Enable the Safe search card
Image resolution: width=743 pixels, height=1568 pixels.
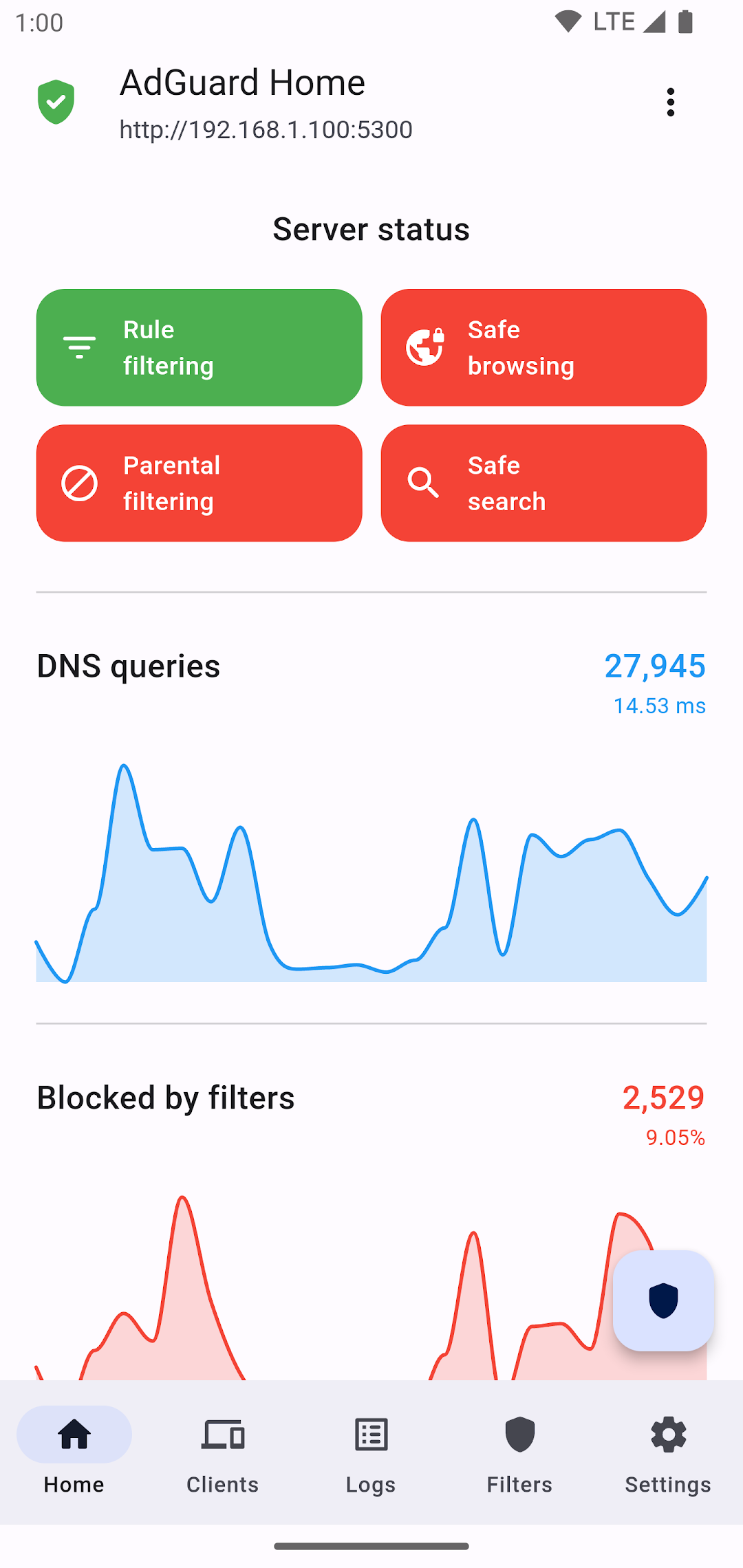[543, 483]
